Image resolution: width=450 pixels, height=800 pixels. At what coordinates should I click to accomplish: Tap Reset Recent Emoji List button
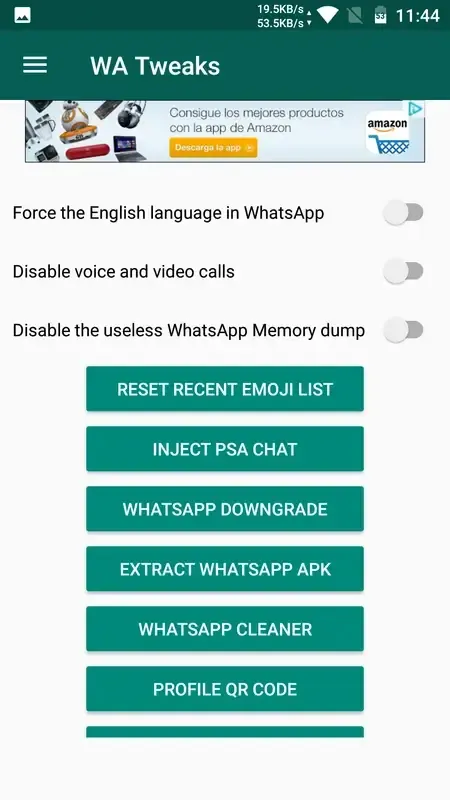pos(224,389)
